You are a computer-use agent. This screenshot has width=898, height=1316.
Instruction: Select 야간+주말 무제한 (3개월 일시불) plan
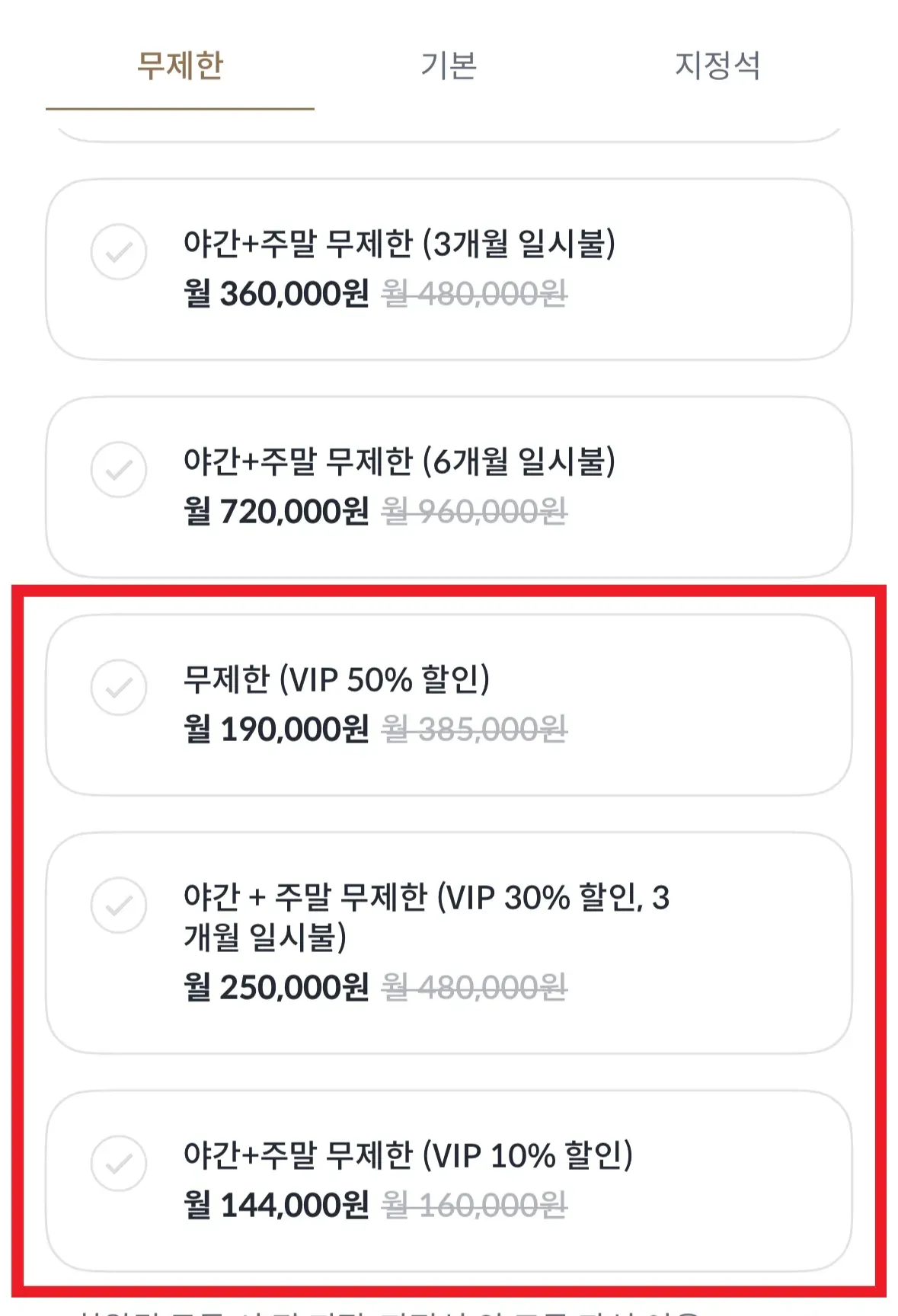click(x=119, y=252)
